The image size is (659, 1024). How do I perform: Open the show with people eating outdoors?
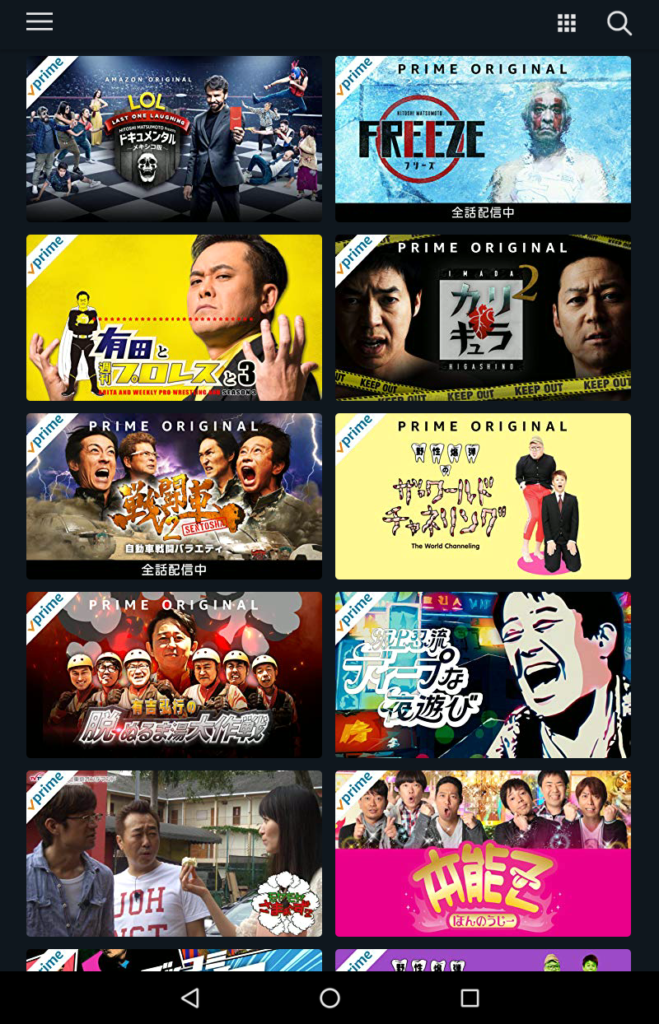174,852
